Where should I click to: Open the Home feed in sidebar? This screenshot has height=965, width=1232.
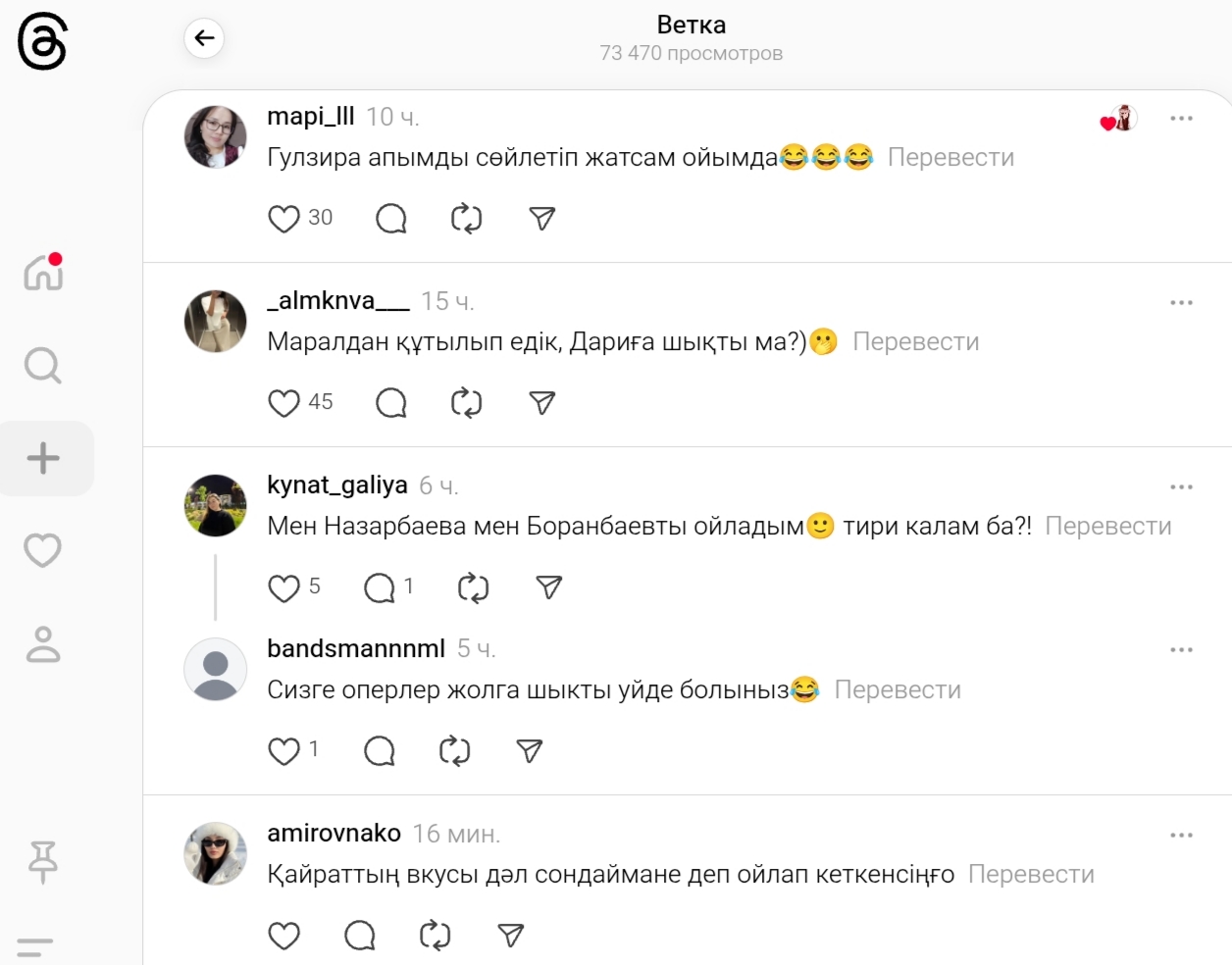pos(43,273)
